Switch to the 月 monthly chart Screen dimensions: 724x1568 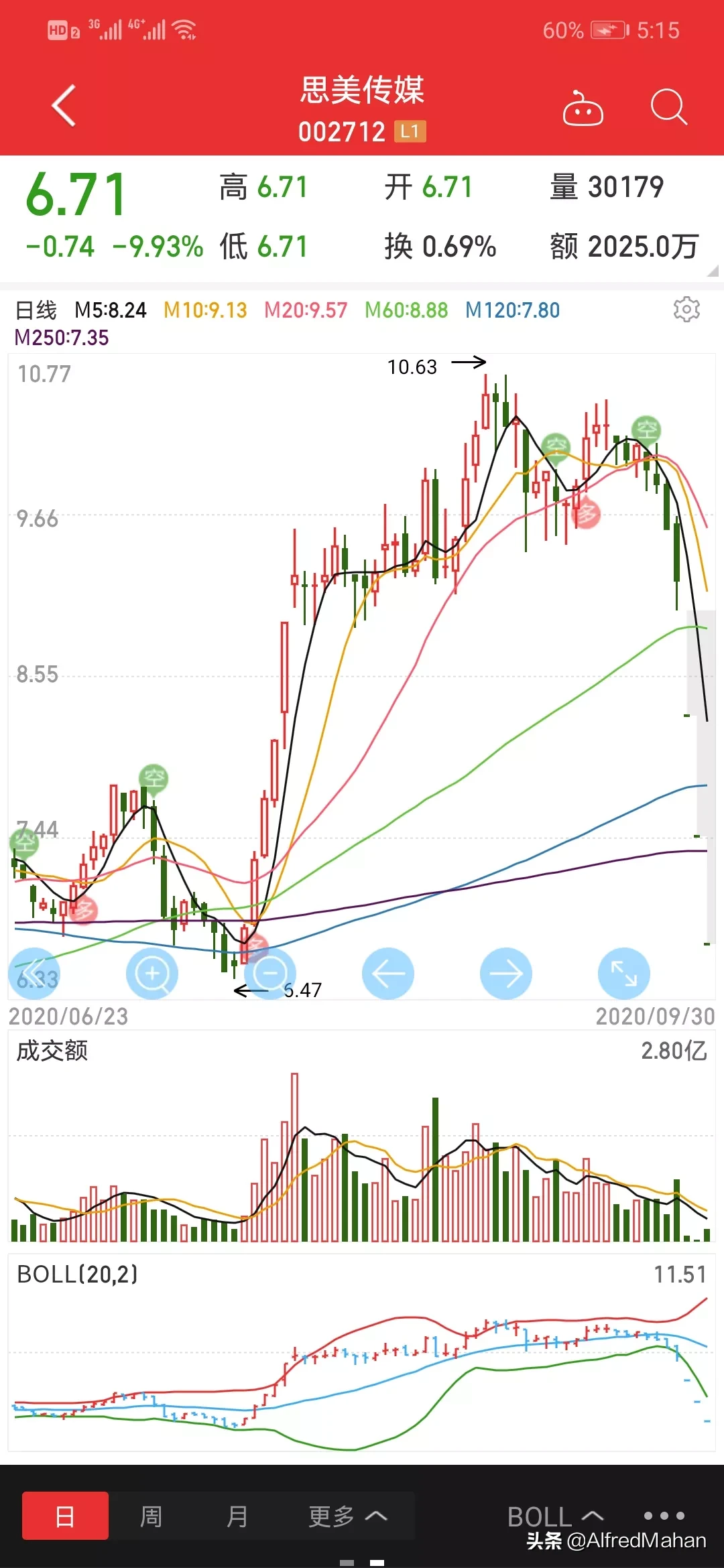pyautogui.click(x=237, y=1516)
